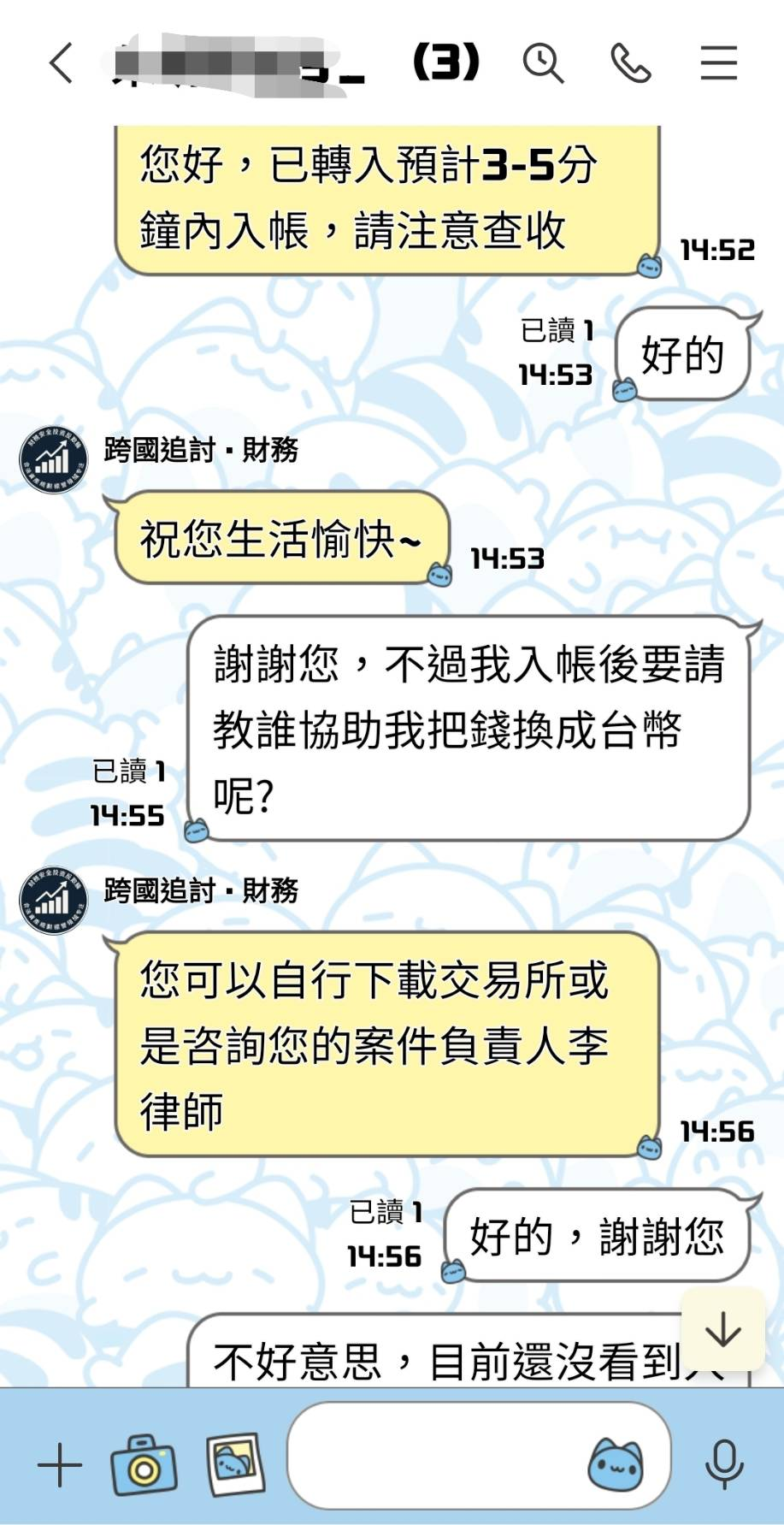
Task: Jump to the latest message
Action: 722,1329
